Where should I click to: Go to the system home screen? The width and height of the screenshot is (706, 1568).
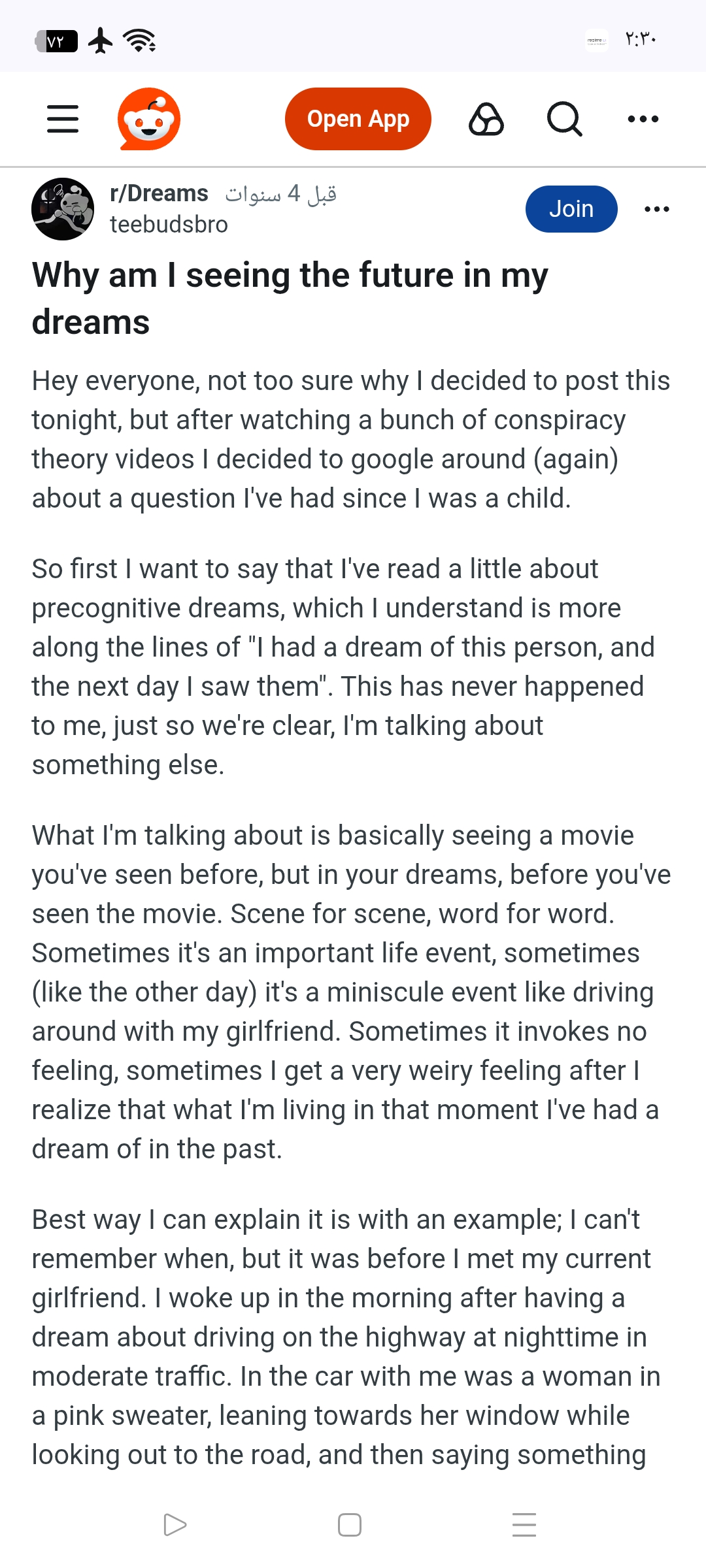350,1525
